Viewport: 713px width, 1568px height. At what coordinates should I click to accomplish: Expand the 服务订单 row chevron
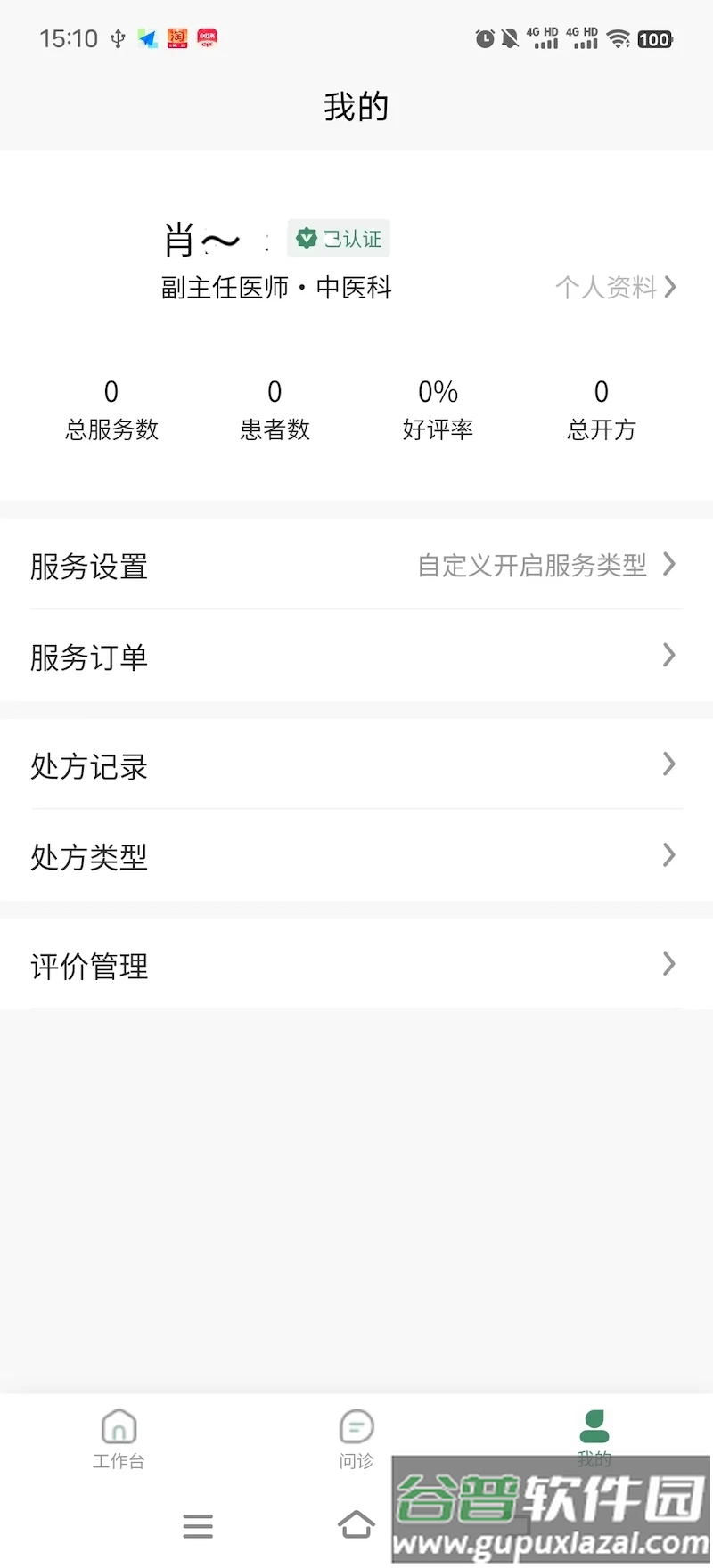point(669,656)
